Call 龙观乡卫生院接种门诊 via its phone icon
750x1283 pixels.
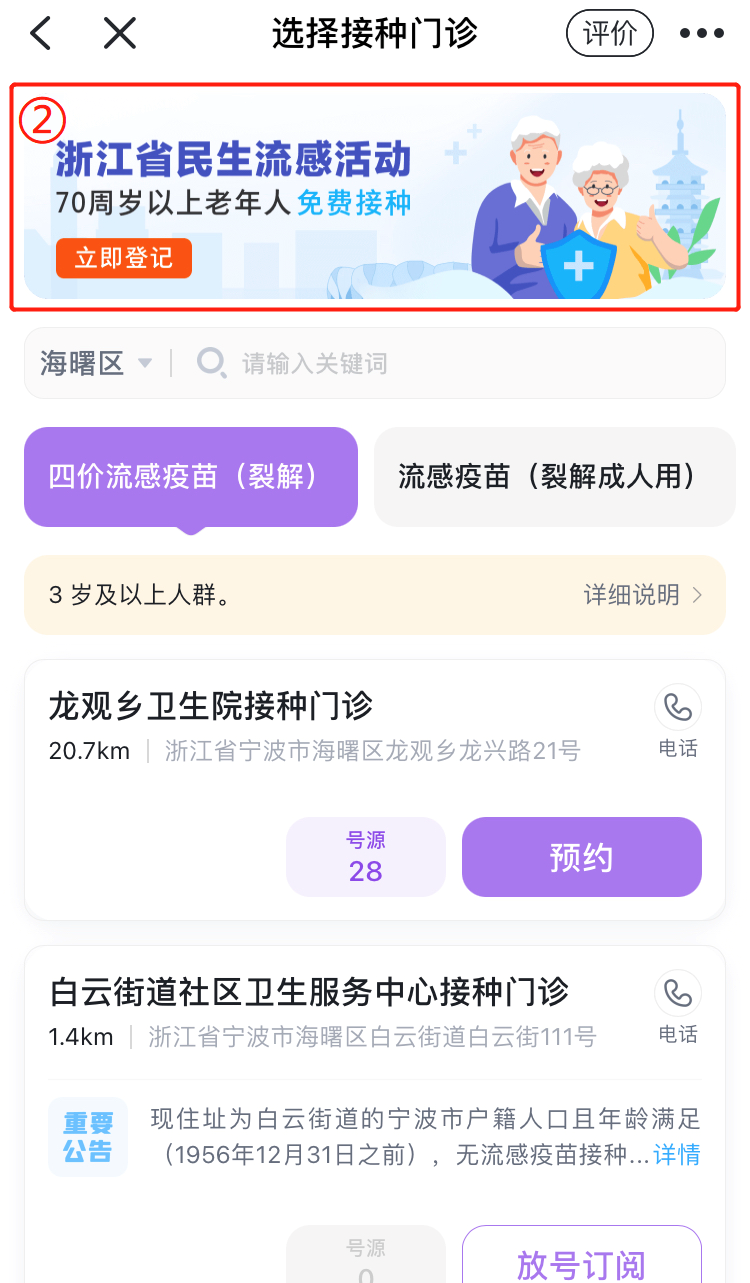pos(678,718)
